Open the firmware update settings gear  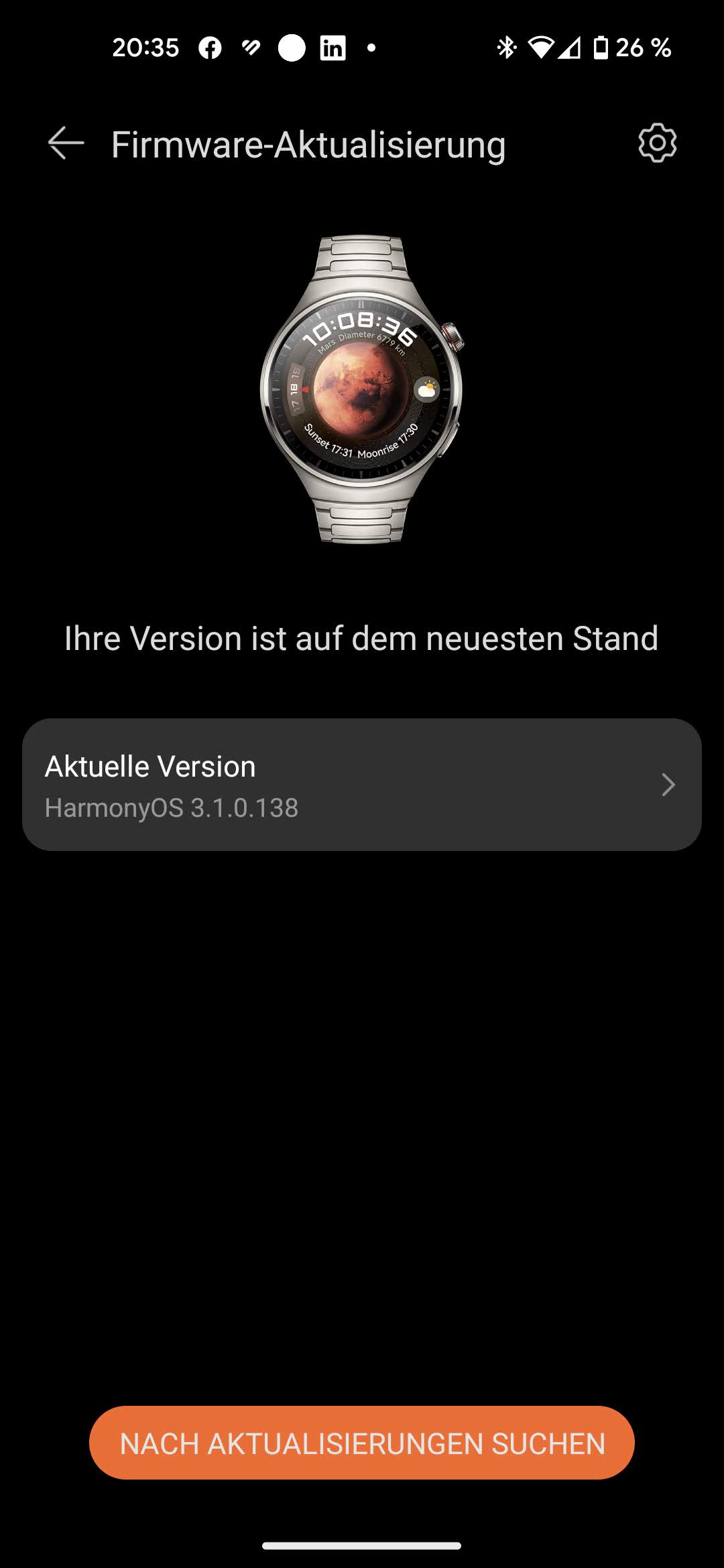[657, 143]
